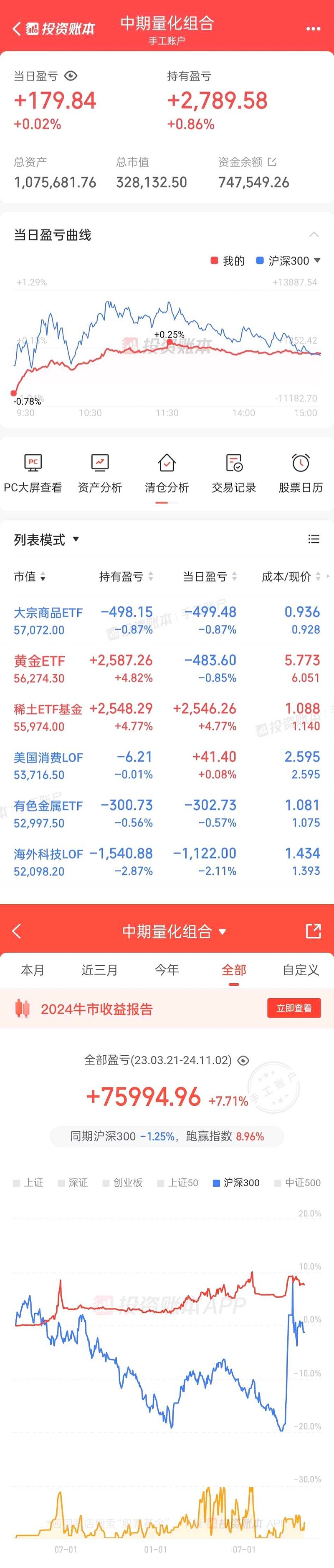Viewport: 334px width, 1568px height.
Task: Edit the 资金余额 balance
Action: tap(272, 162)
